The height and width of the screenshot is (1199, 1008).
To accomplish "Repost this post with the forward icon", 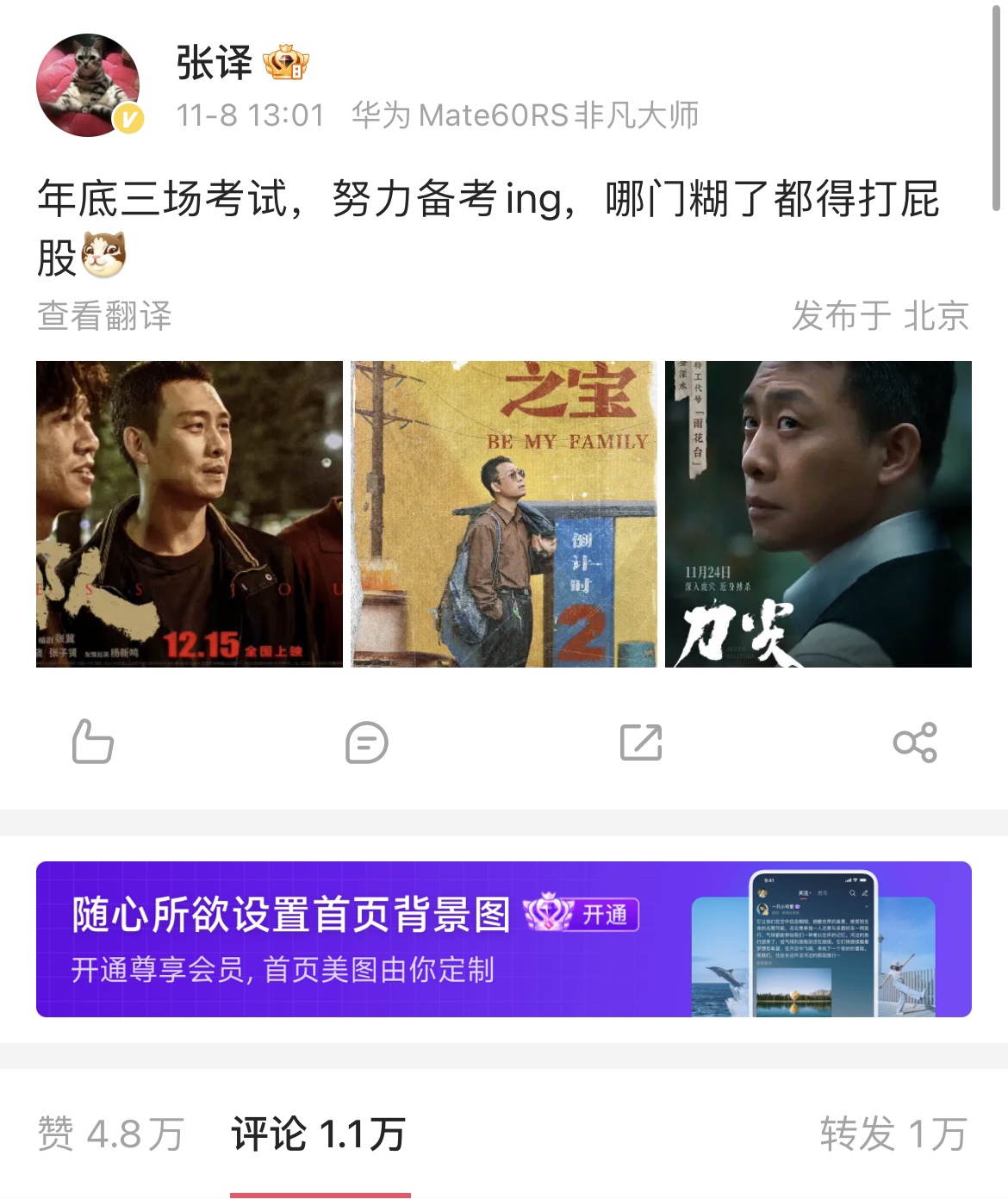I will 641,742.
